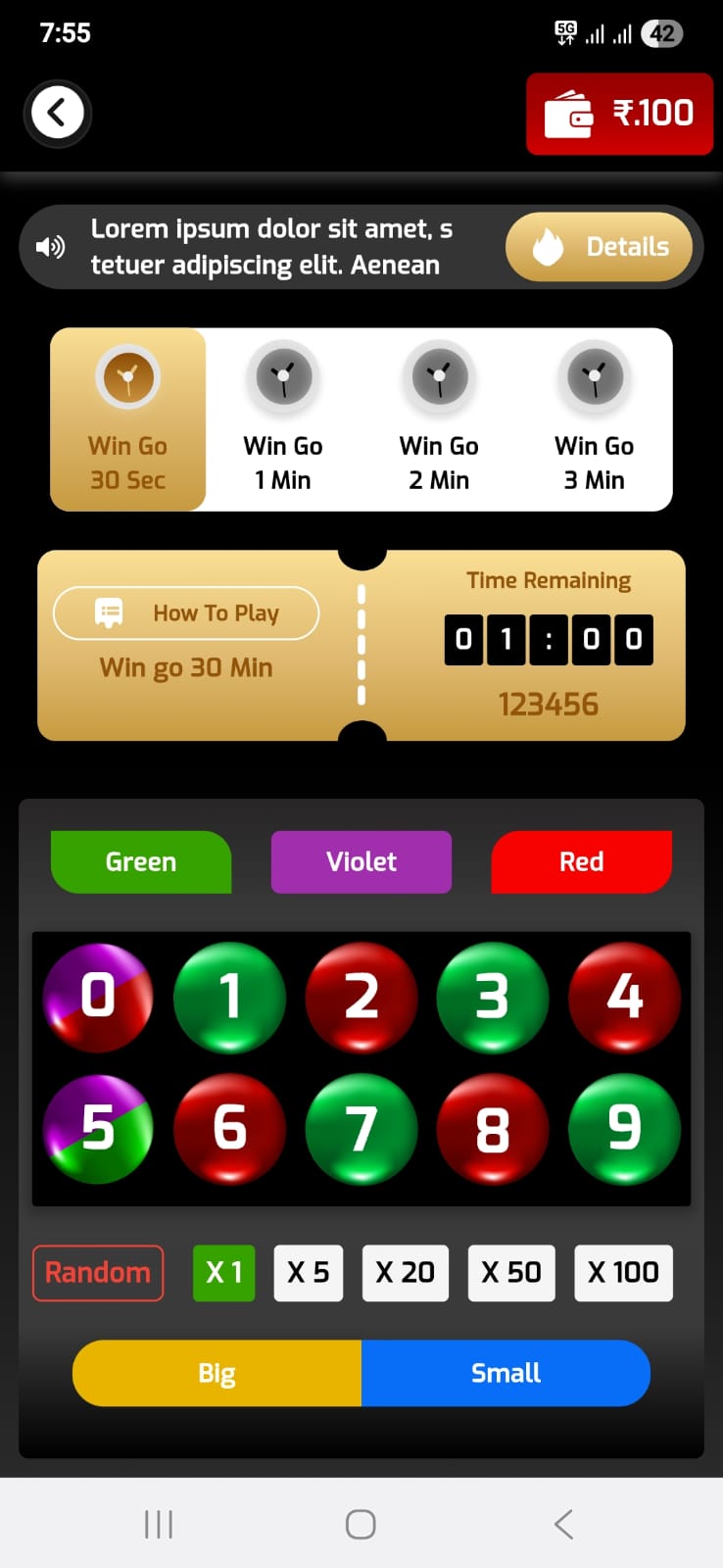This screenshot has height=1568, width=723.
Task: Open How To Play instructions
Action: click(x=186, y=613)
